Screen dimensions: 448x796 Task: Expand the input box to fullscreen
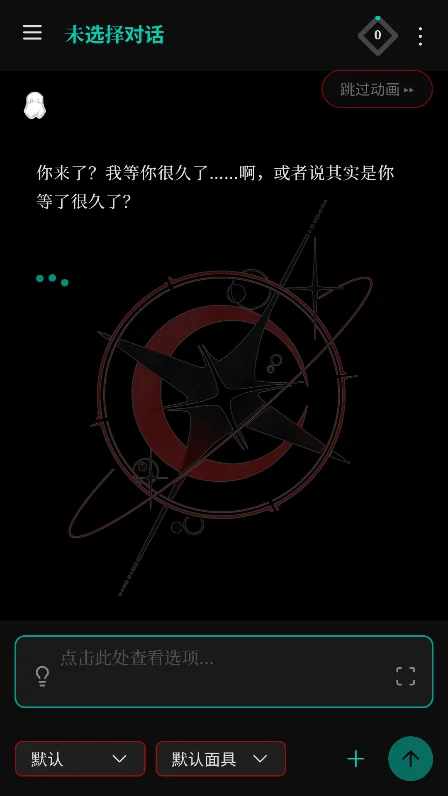pyautogui.click(x=405, y=676)
